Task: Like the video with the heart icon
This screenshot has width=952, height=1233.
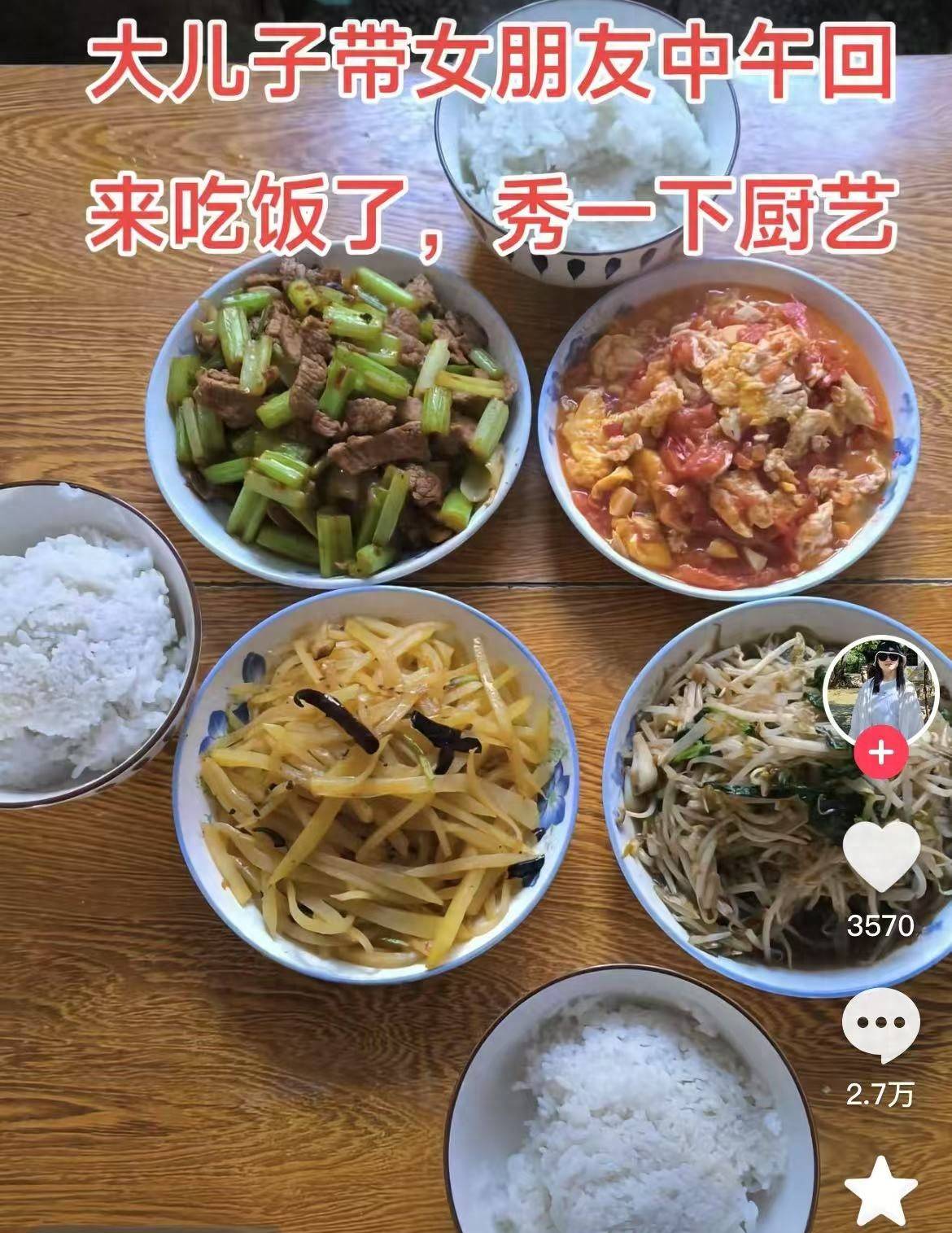Action: coord(881,855)
